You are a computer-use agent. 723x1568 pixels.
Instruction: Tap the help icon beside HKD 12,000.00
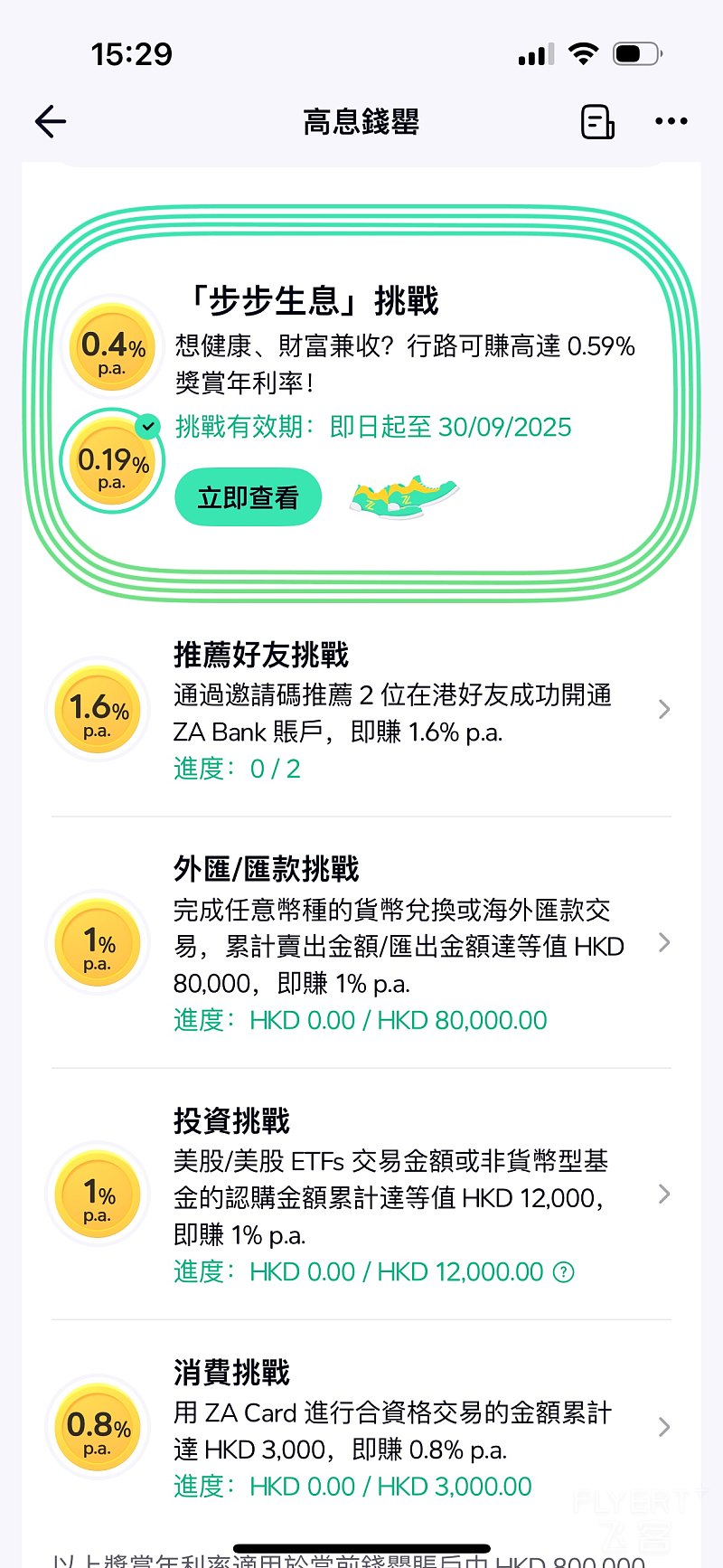click(x=563, y=1272)
